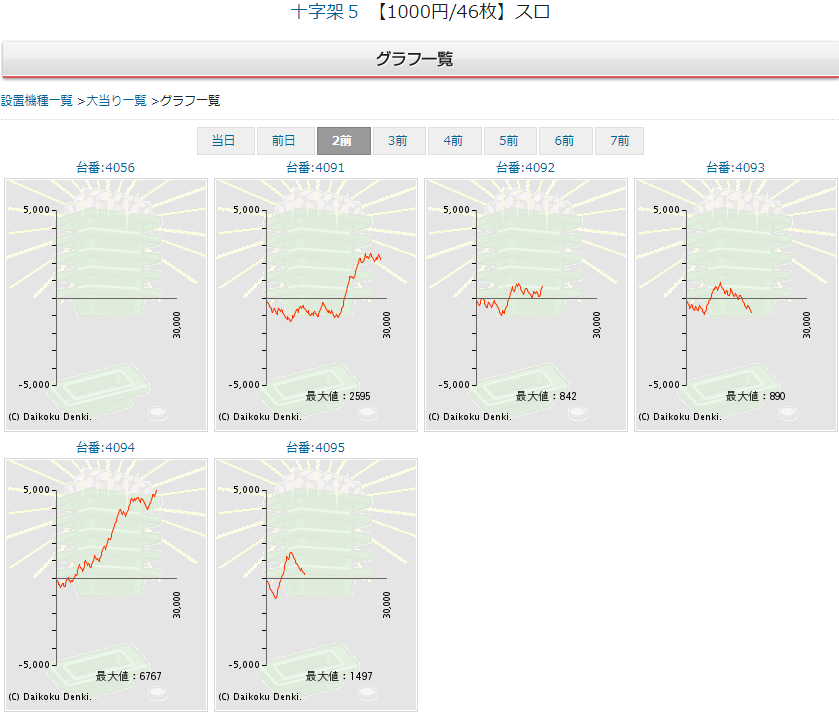Select the 3前 day tab
The image size is (839, 713).
(x=397, y=141)
